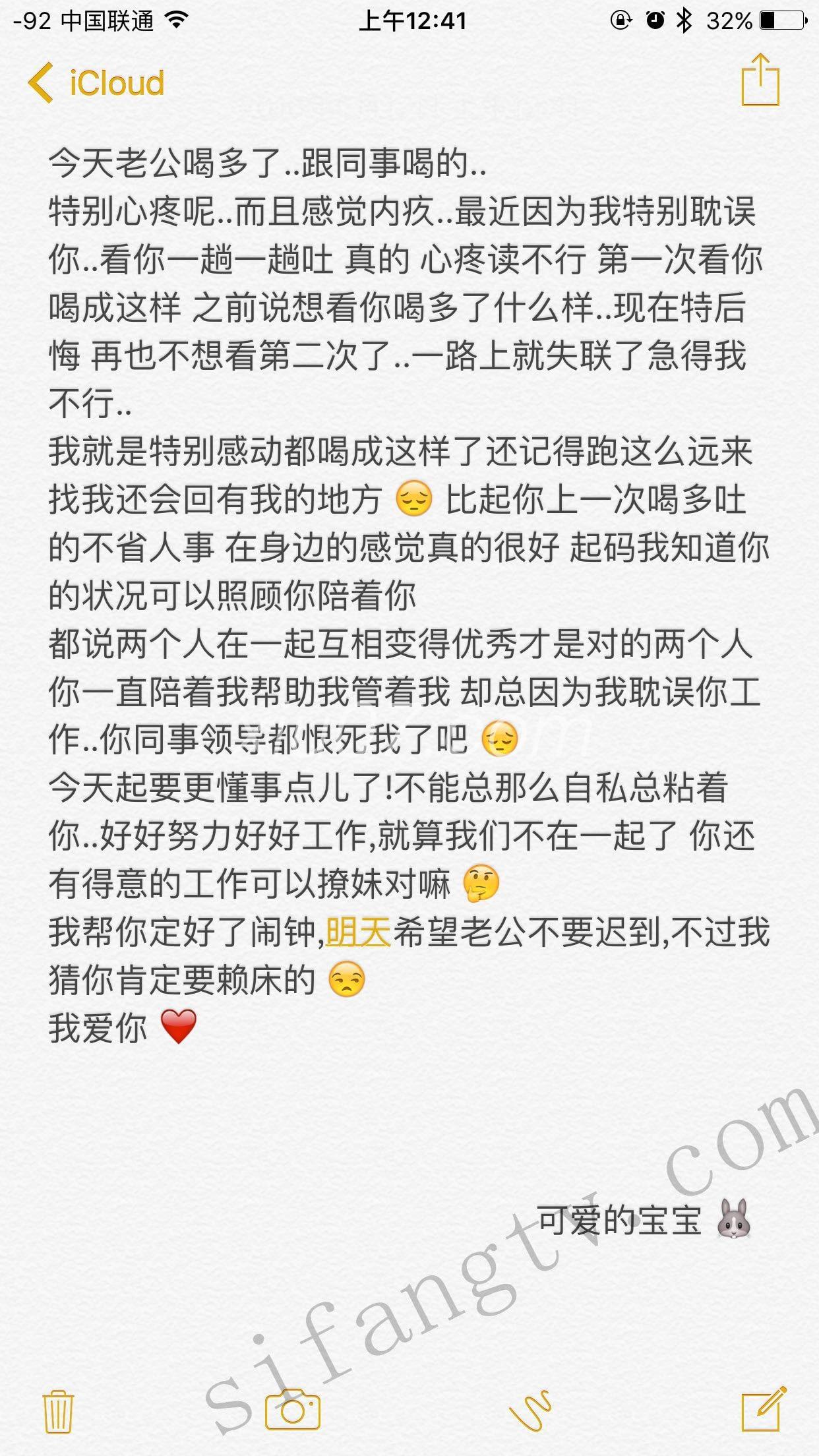The image size is (819, 1456).
Task: Add a photo using the camera icon
Action: (x=292, y=1410)
